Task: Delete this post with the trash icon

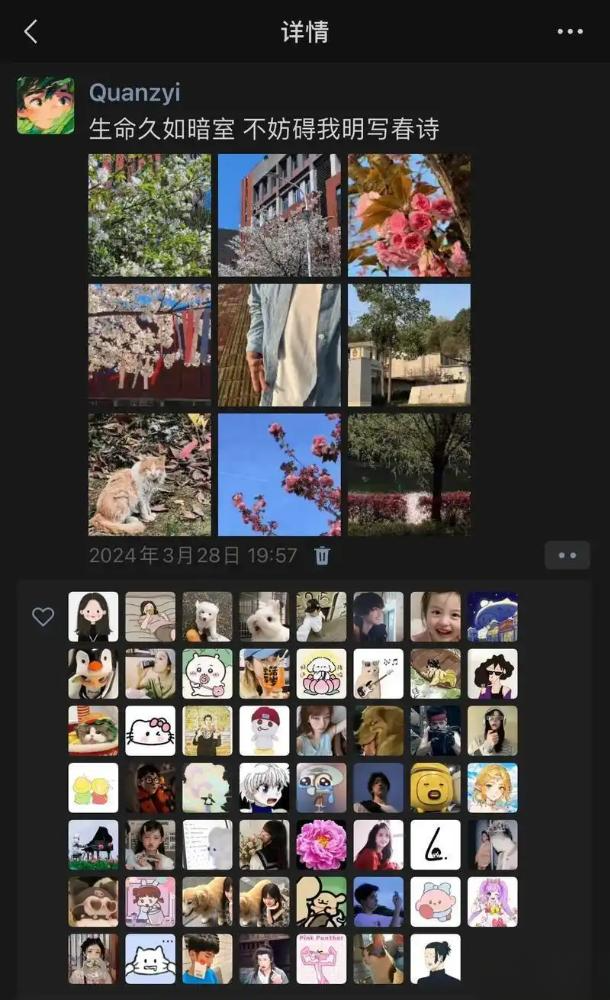Action: click(322, 555)
